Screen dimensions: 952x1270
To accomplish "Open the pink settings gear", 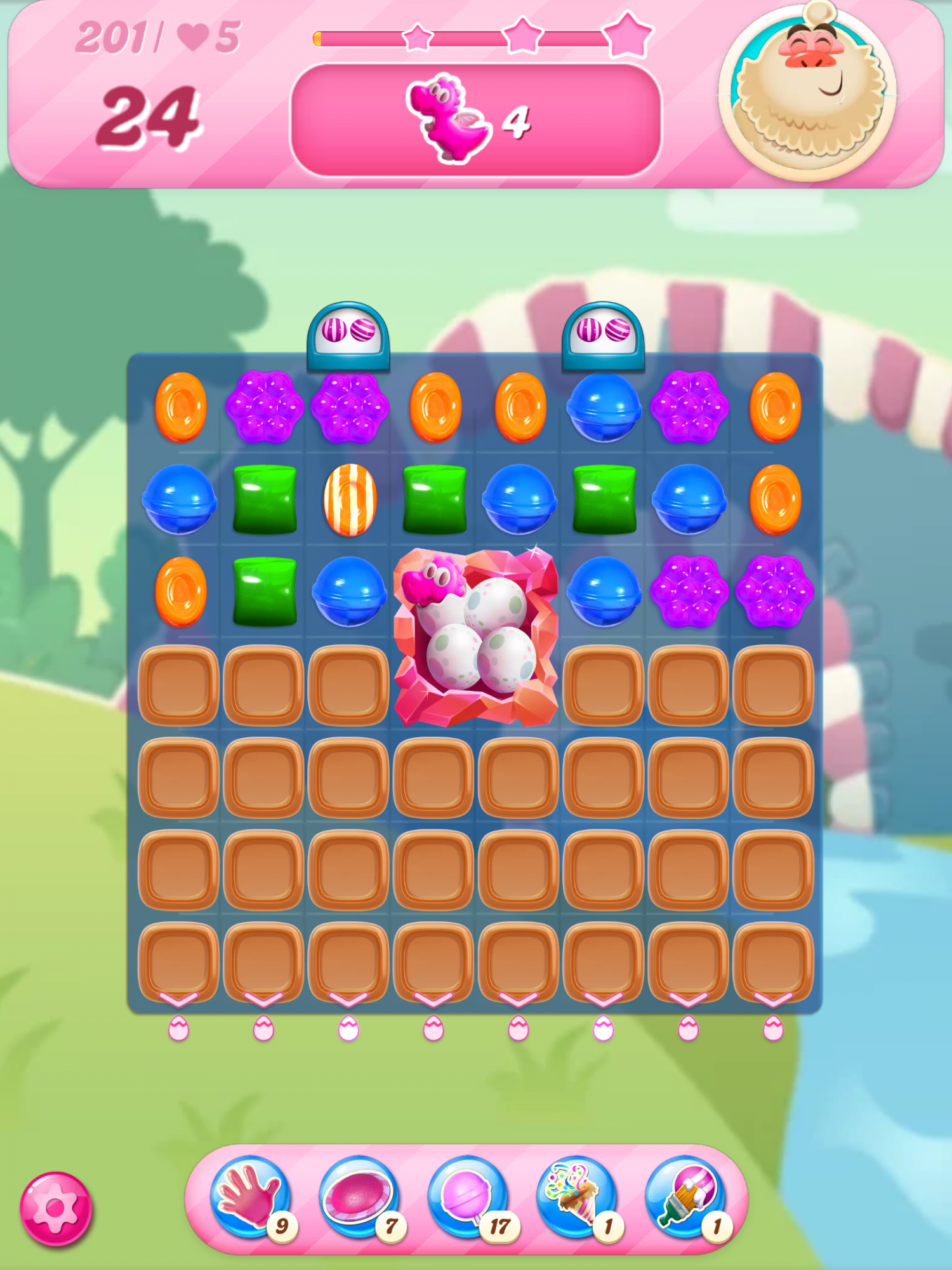I will [x=56, y=1208].
